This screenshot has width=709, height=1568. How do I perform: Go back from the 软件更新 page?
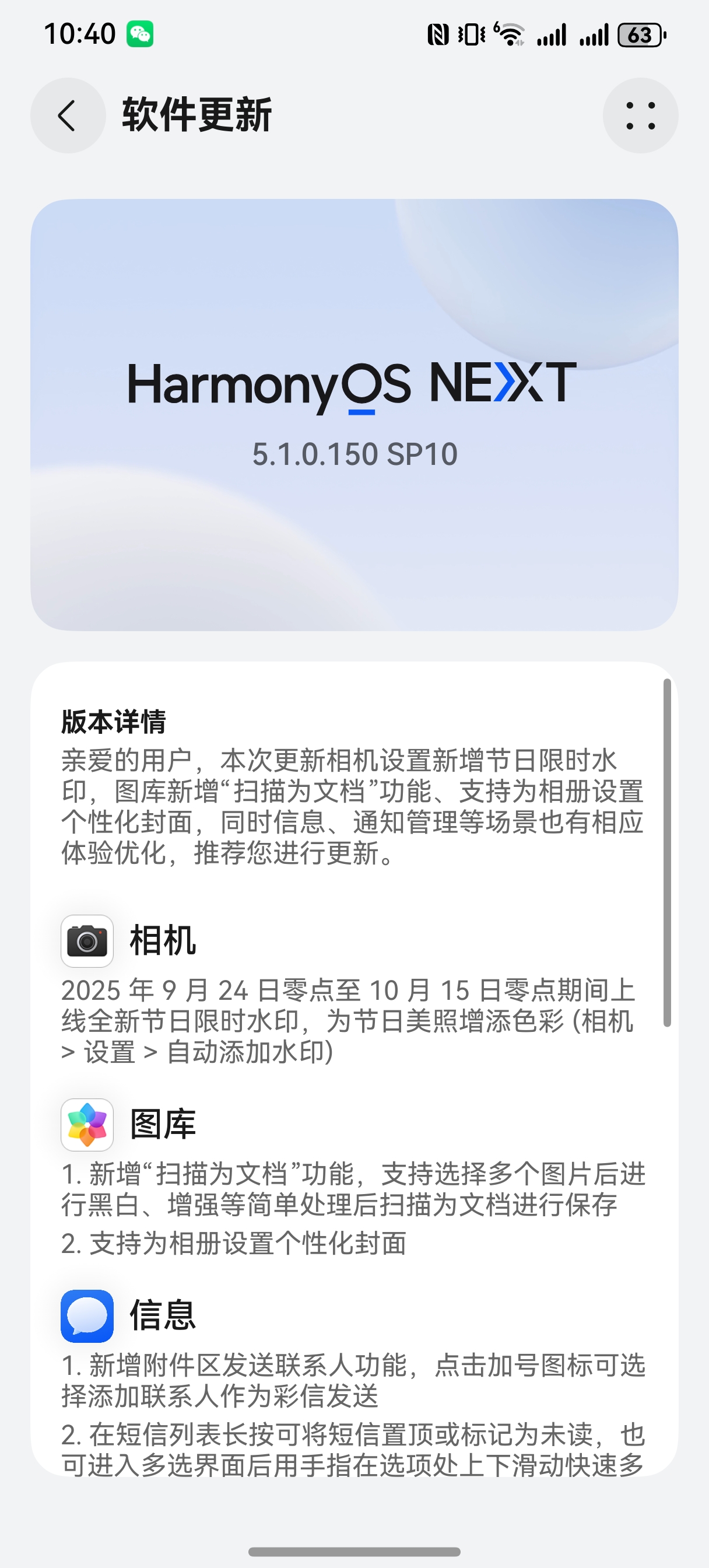(x=68, y=116)
